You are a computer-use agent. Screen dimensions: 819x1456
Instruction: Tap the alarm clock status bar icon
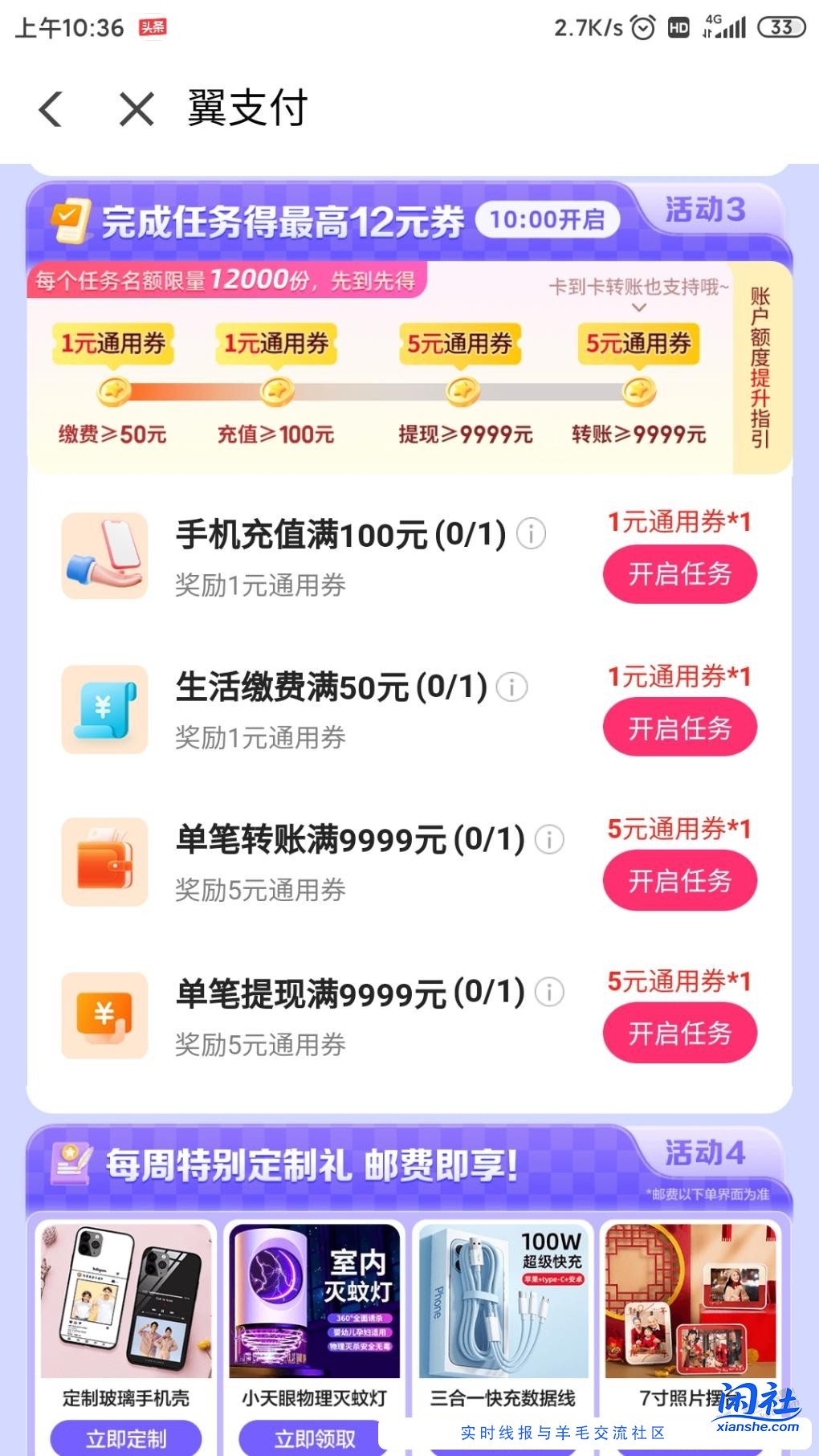coord(641,27)
